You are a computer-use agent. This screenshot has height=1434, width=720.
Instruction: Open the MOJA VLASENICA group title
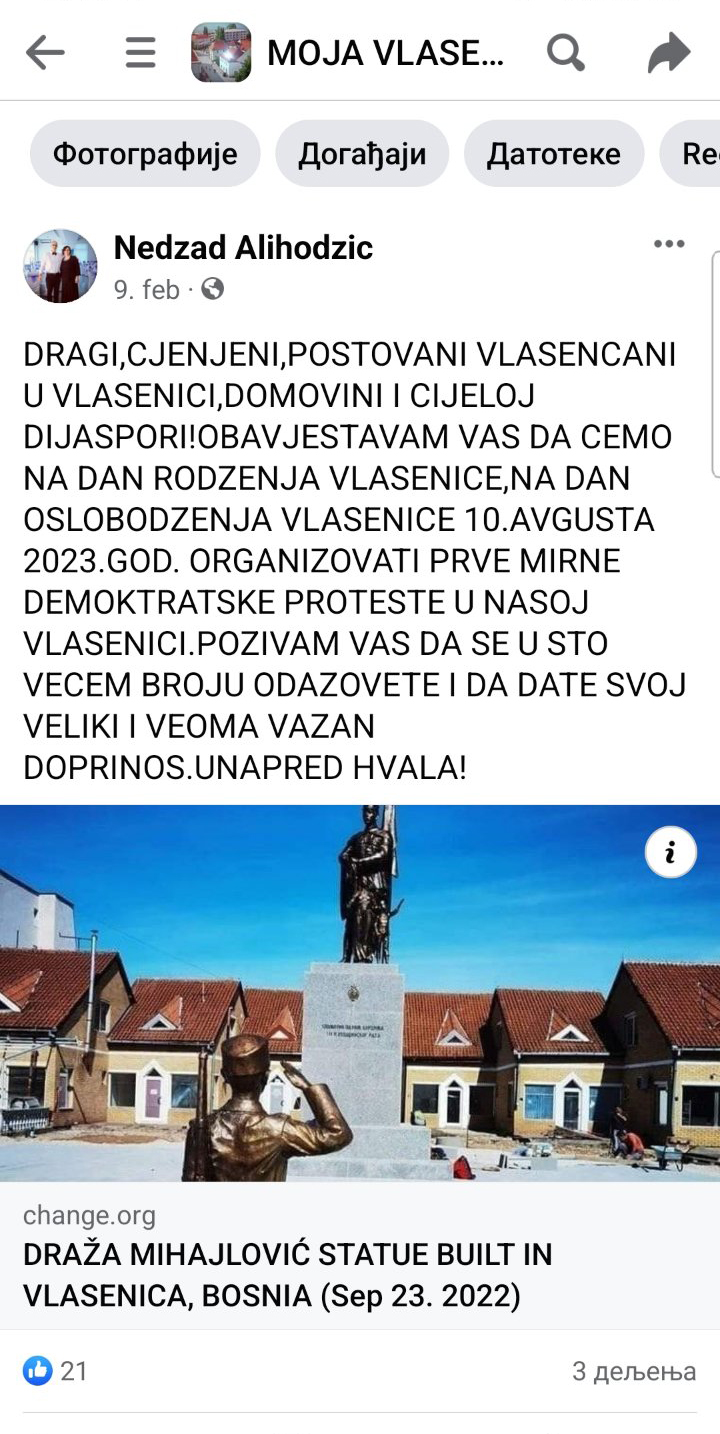pos(385,53)
